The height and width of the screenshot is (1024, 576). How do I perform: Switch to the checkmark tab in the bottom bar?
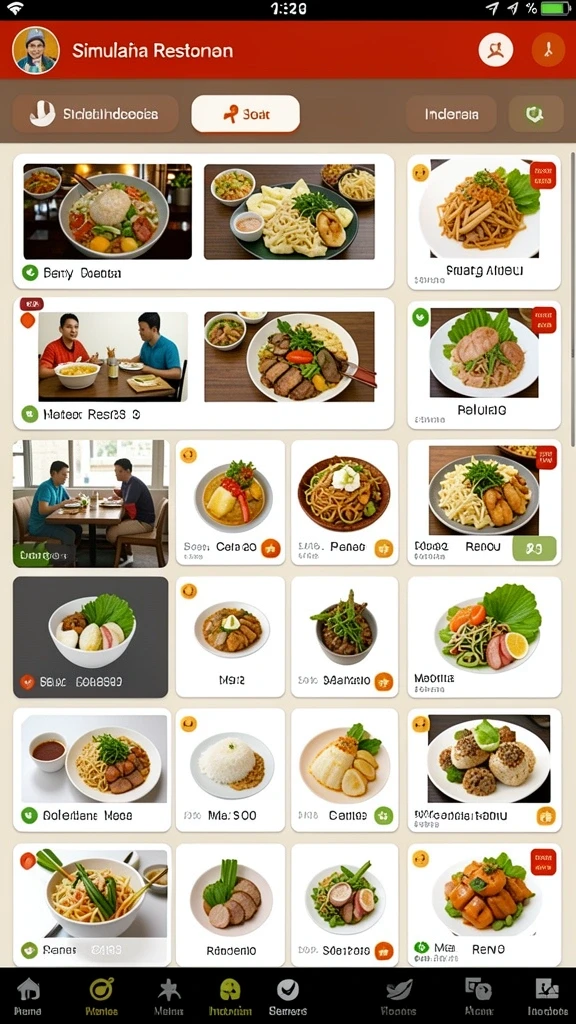click(287, 997)
